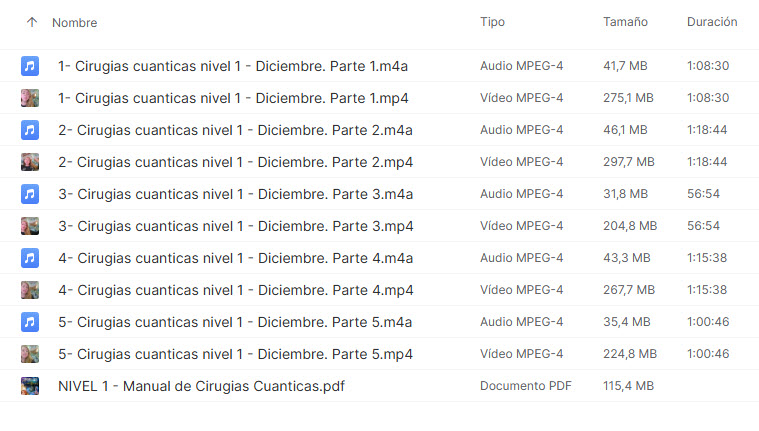The width and height of the screenshot is (759, 431).
Task: Sort list by Tamaño column header
Action: point(625,22)
